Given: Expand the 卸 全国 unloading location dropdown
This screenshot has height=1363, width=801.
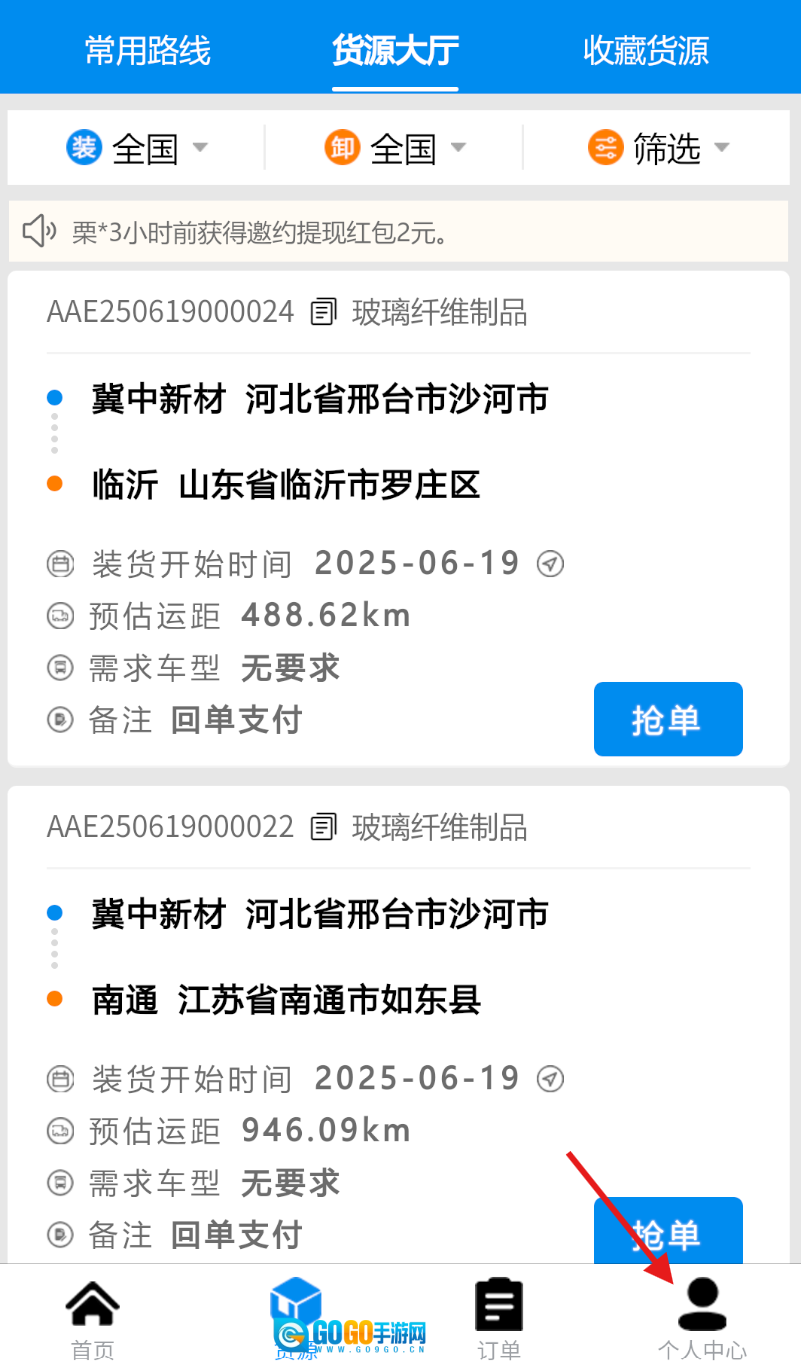Looking at the screenshot, I should click(395, 148).
